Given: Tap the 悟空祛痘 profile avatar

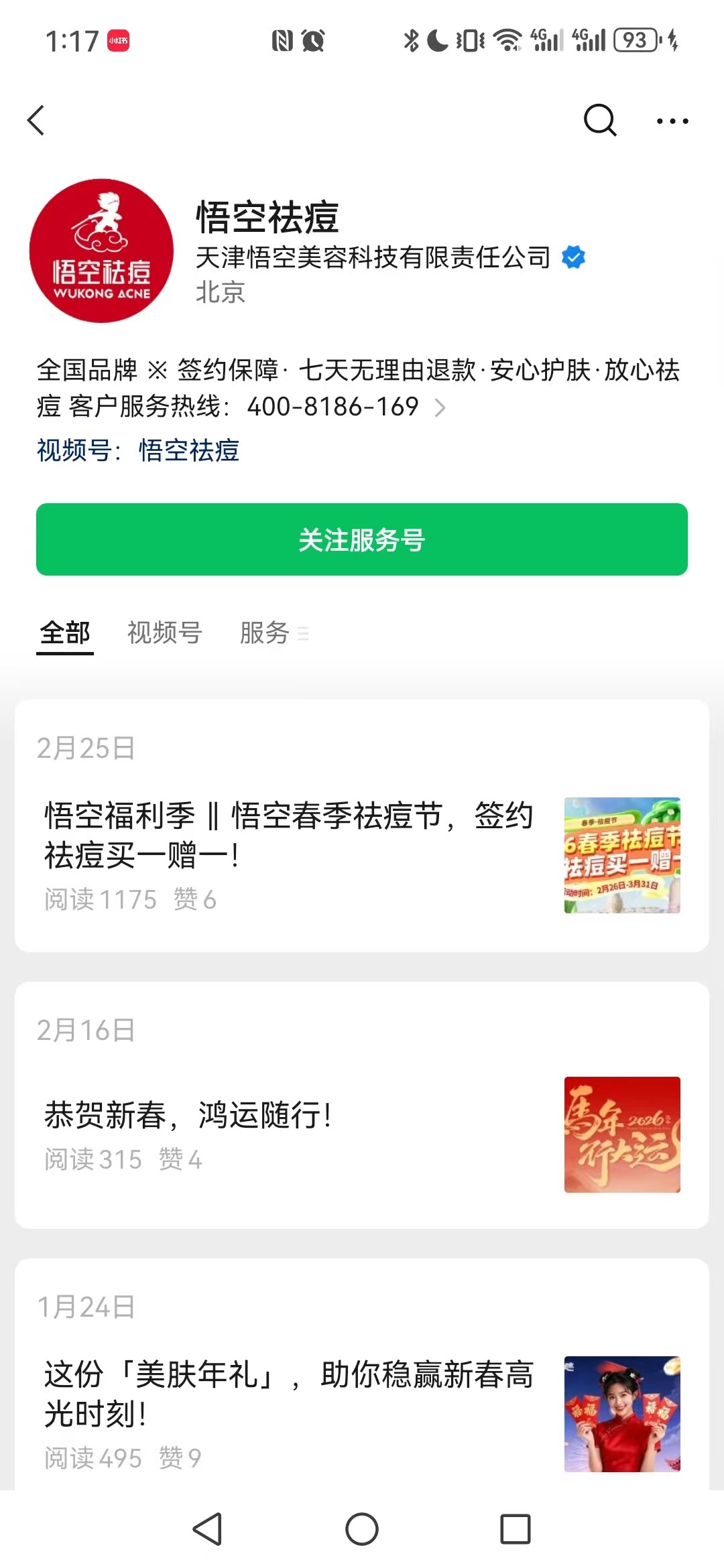Looking at the screenshot, I should click(x=101, y=251).
